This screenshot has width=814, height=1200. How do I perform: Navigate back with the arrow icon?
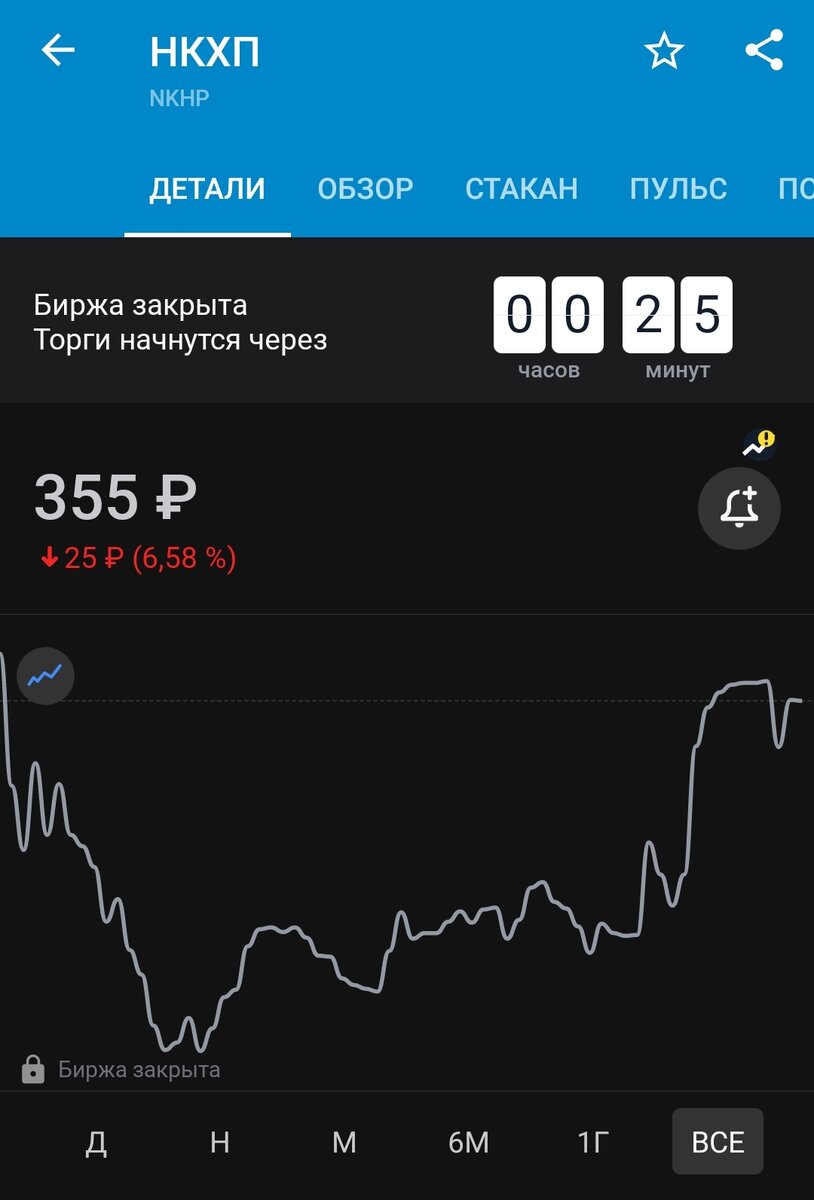[58, 50]
